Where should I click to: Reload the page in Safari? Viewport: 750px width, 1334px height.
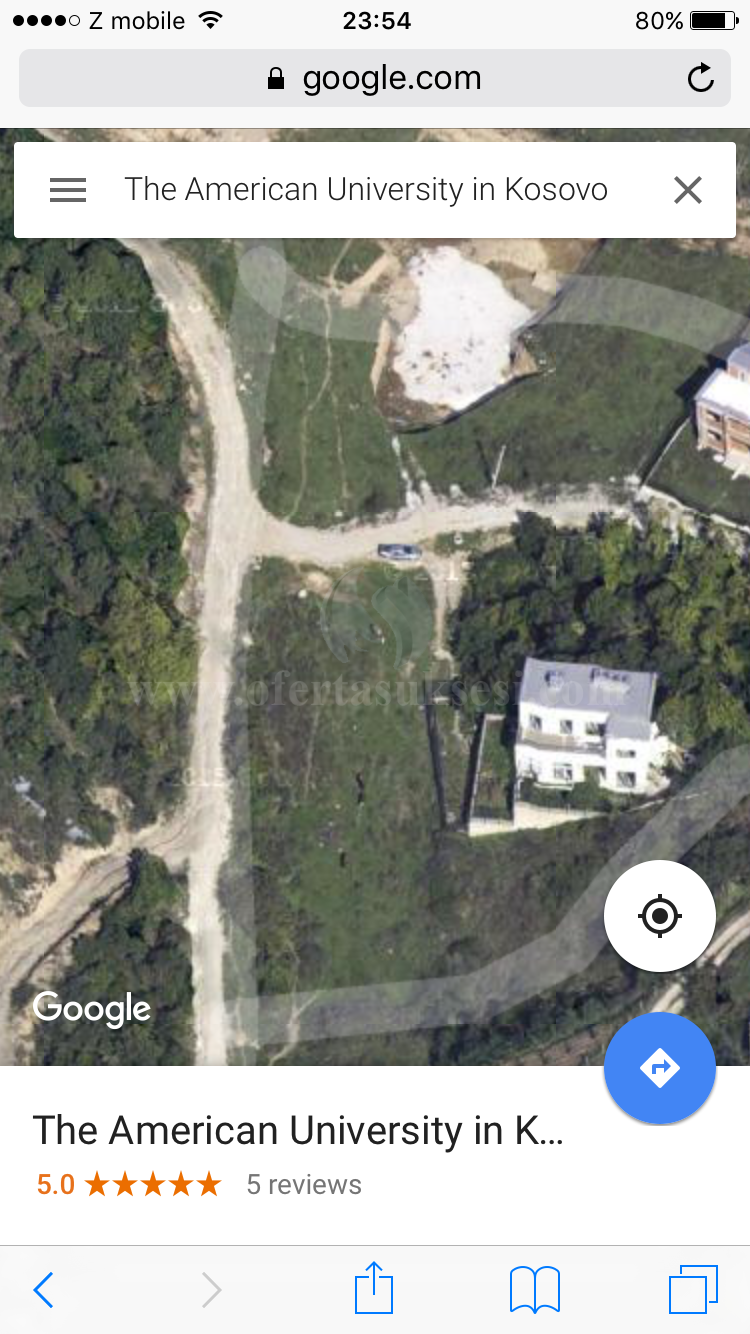(x=701, y=78)
